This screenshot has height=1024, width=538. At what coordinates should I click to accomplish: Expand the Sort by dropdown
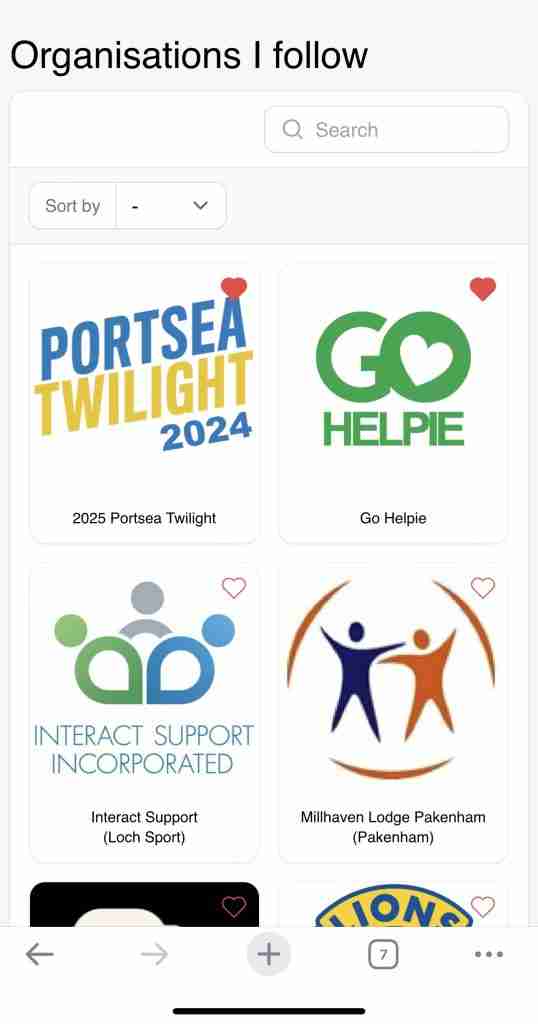click(x=171, y=206)
